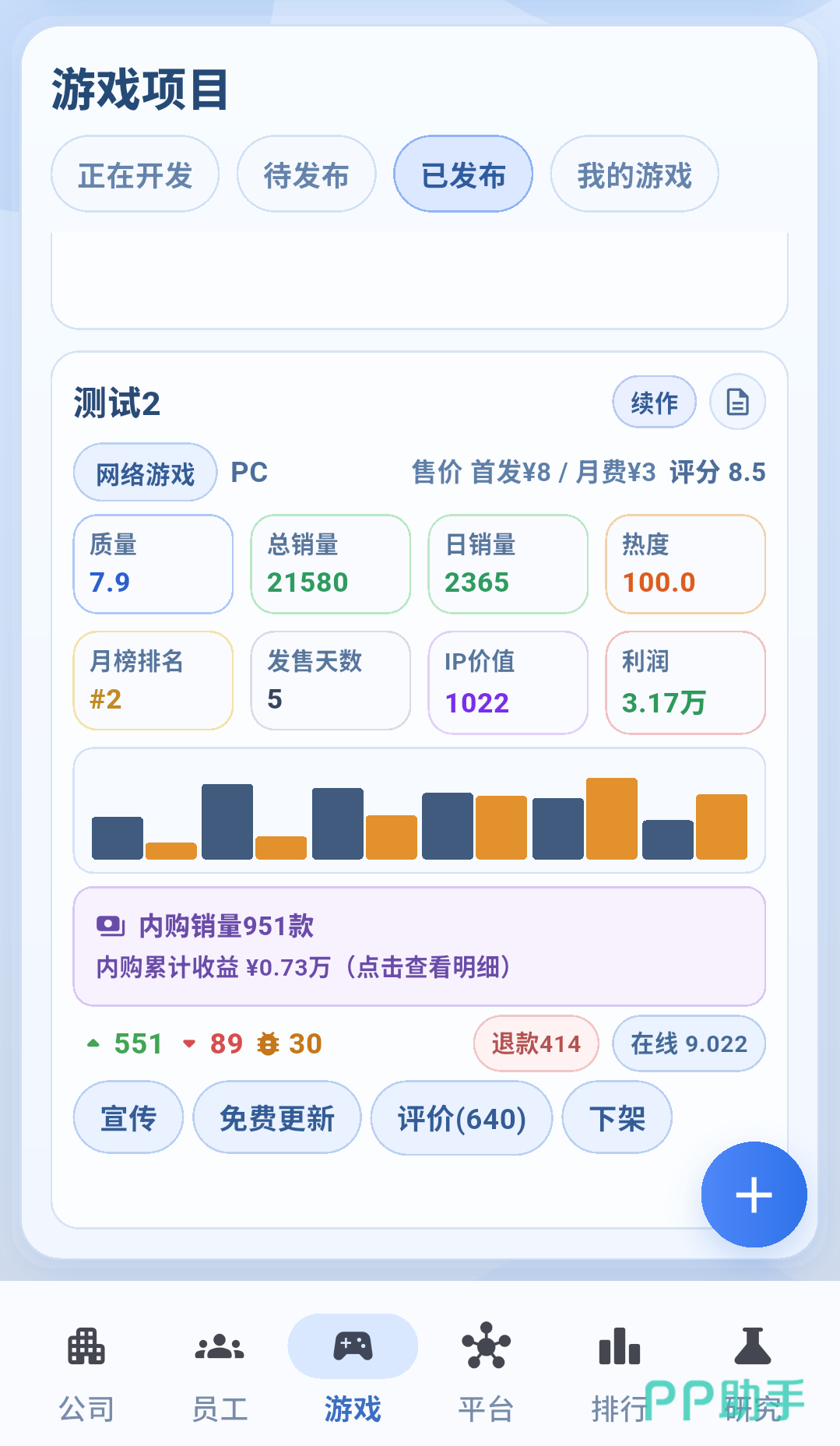Open 评价(640) reviews
This screenshot has width=840, height=1446.
(x=462, y=1117)
